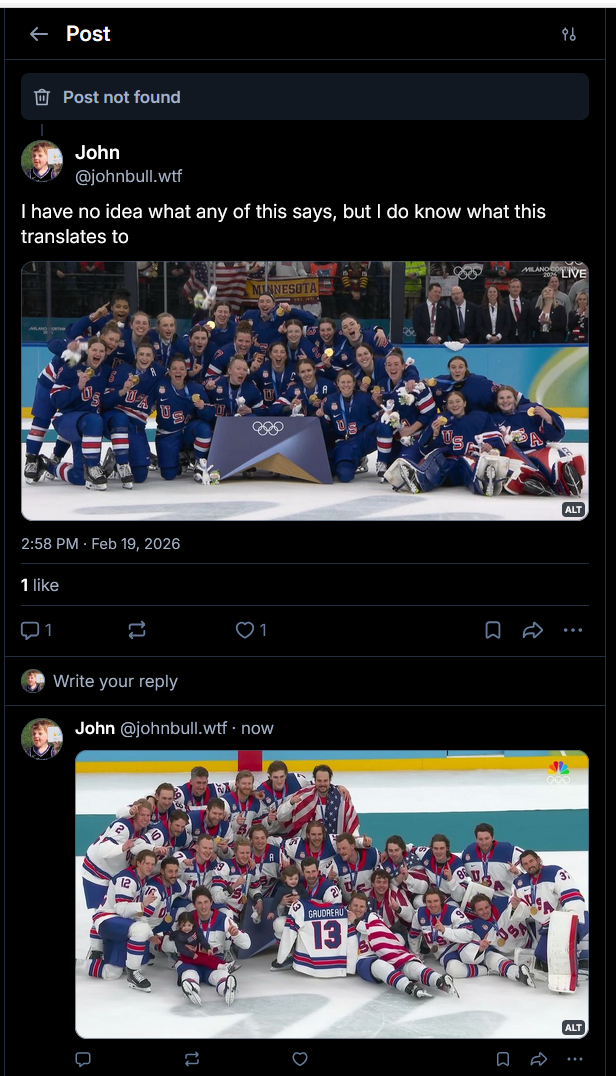Go back using the arrow
Viewport: 616px width, 1076px height.
(x=39, y=34)
